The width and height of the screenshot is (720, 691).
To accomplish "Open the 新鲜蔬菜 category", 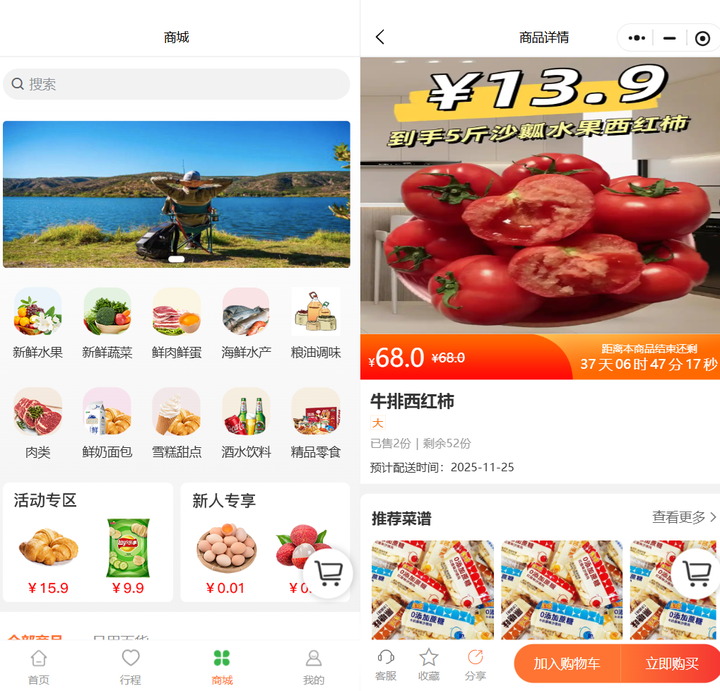I will click(x=107, y=323).
